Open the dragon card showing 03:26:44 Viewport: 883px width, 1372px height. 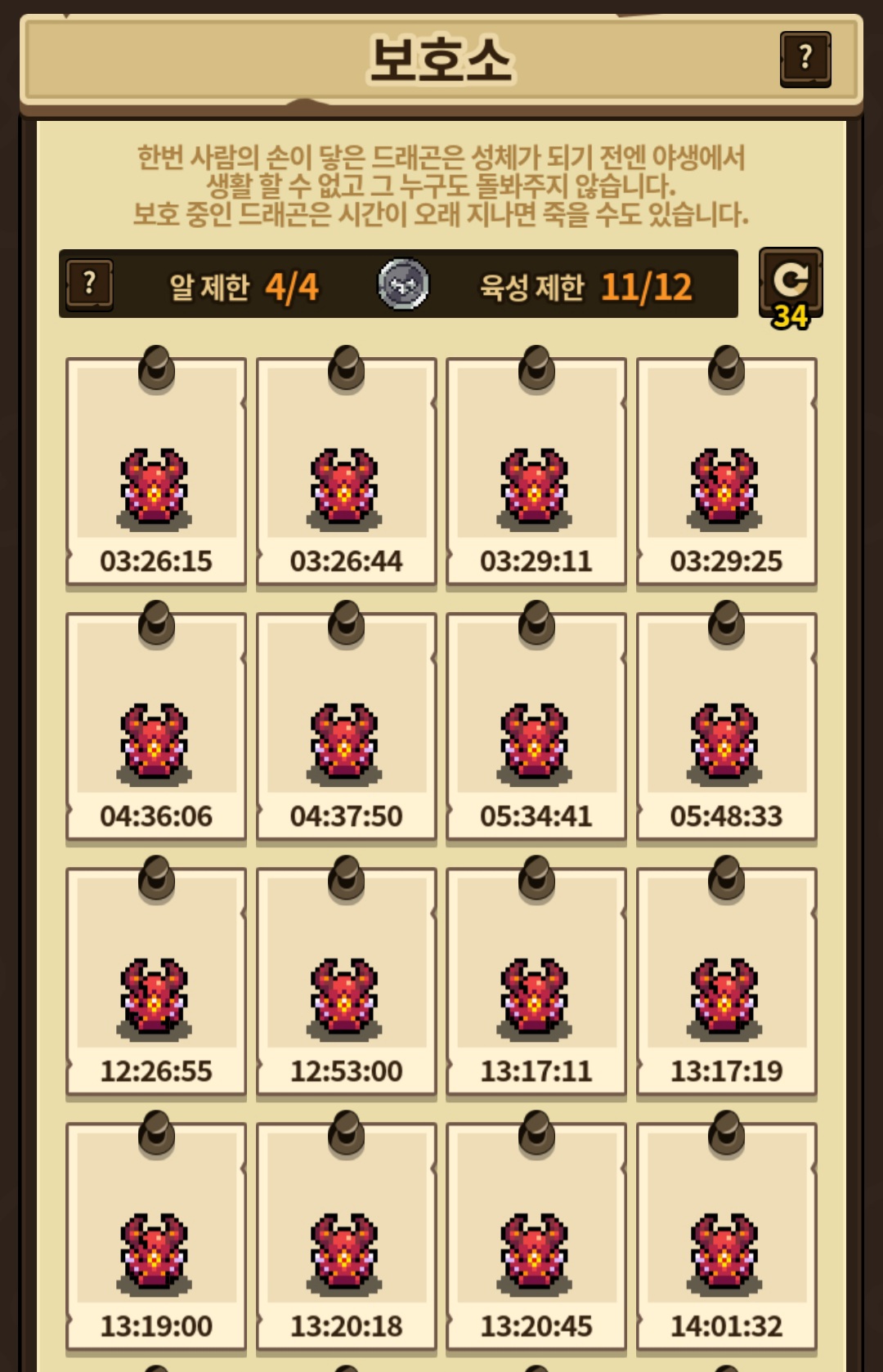(346, 472)
